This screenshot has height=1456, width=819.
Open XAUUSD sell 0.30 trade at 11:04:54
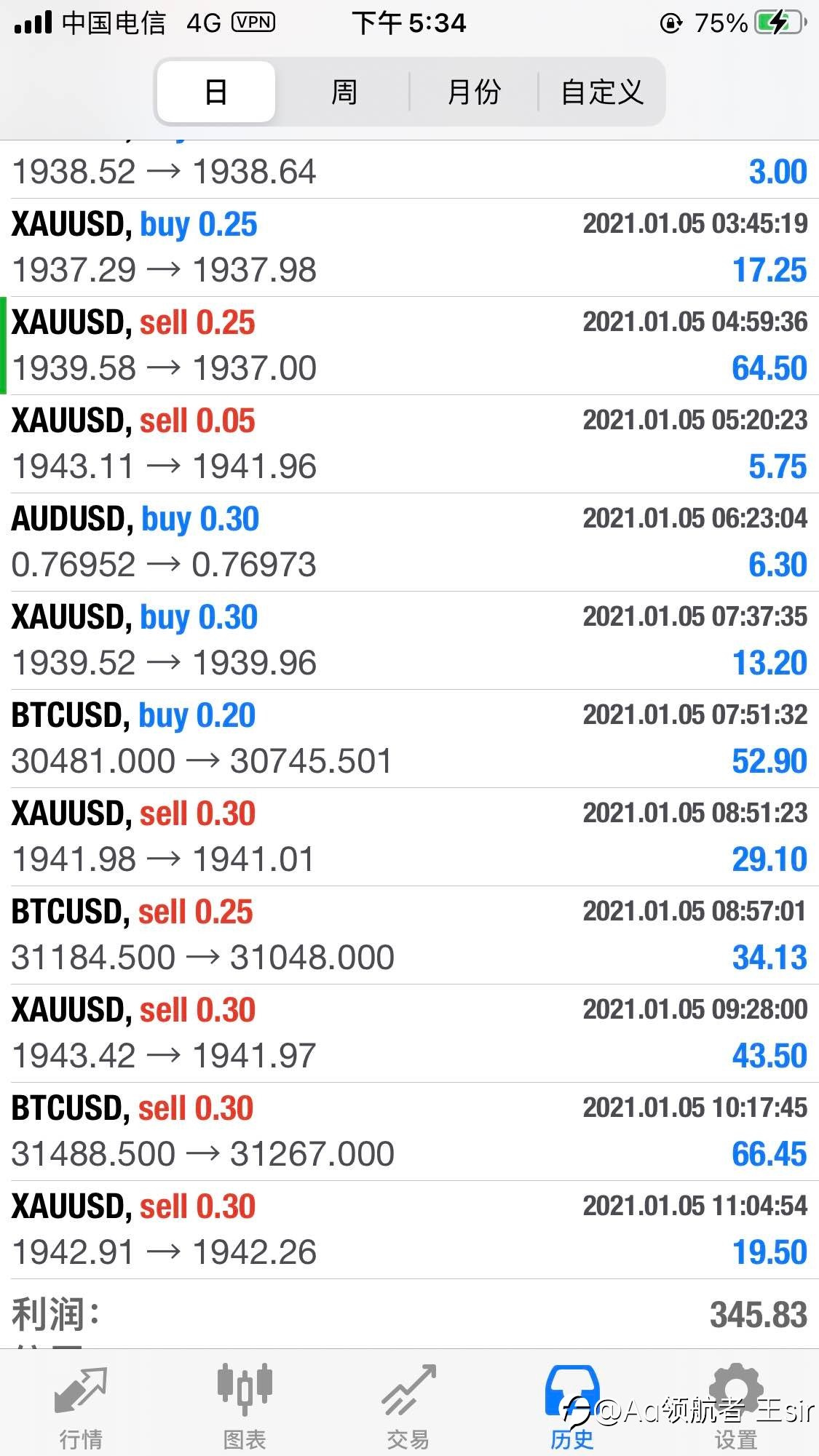coord(409,1230)
